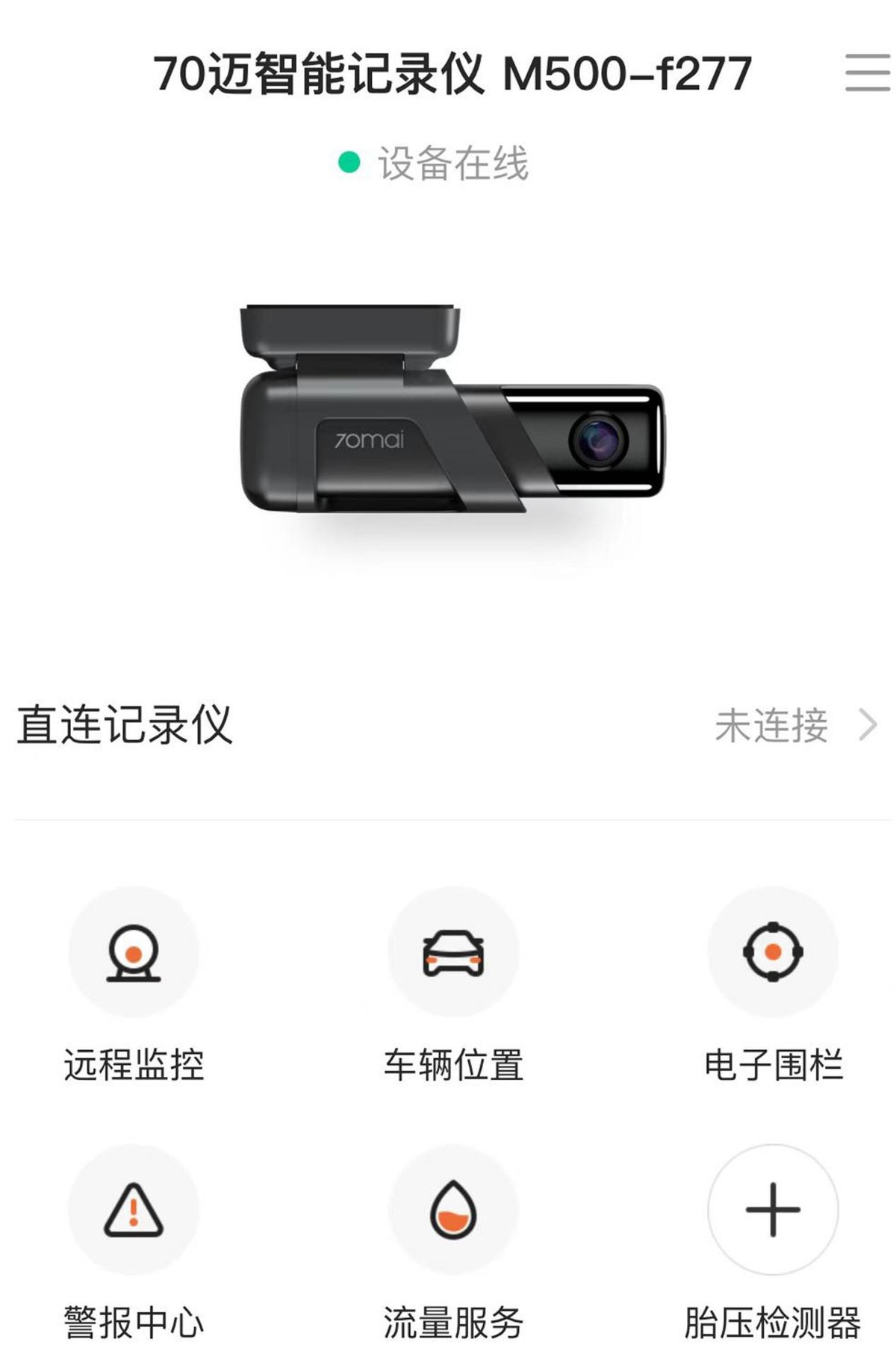Open the 警报中心 alert center warning icon

click(x=133, y=1210)
